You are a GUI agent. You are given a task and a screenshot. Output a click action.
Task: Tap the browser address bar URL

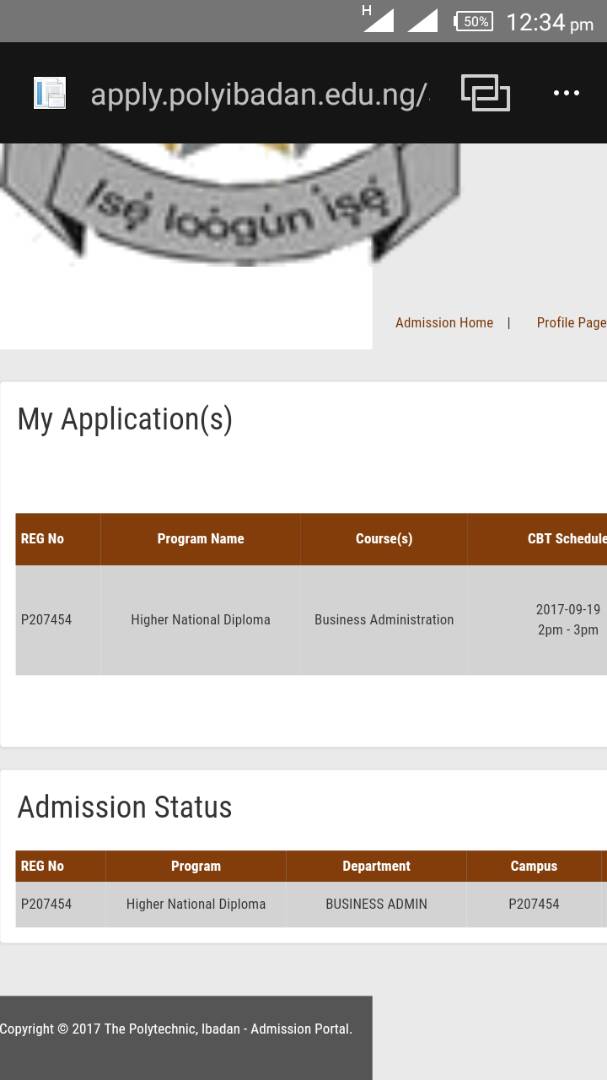coord(260,95)
